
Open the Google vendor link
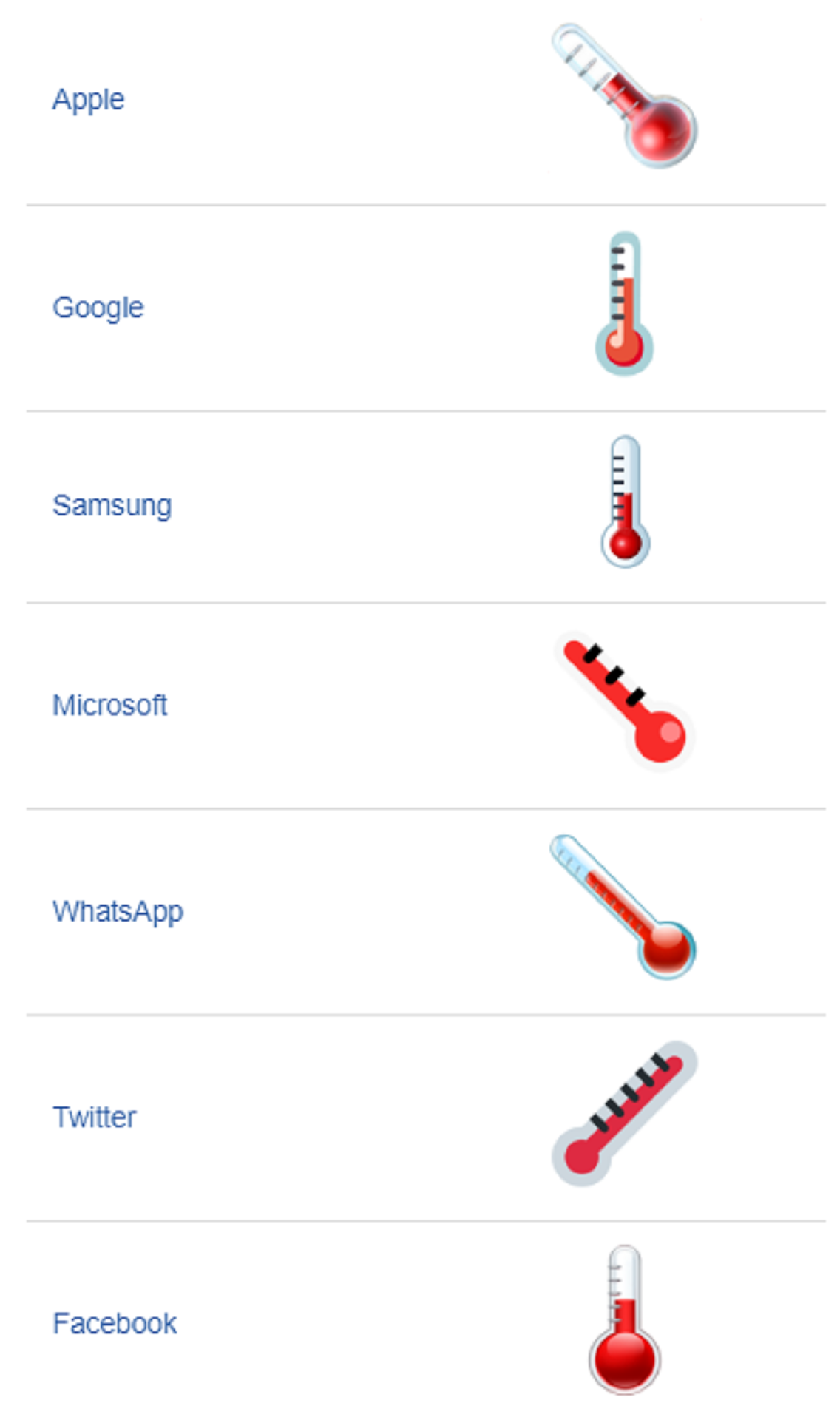(x=98, y=308)
